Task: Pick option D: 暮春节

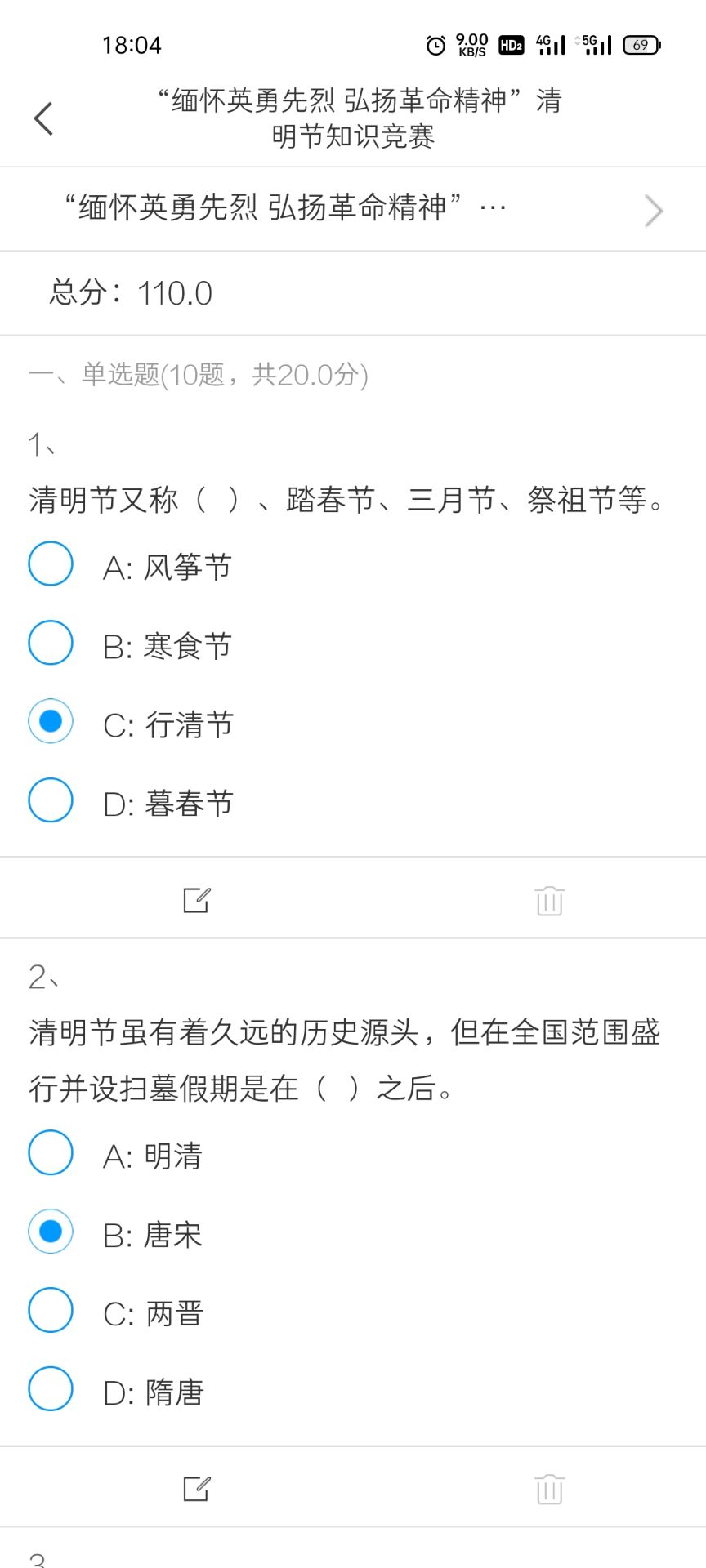Action: click(x=51, y=800)
